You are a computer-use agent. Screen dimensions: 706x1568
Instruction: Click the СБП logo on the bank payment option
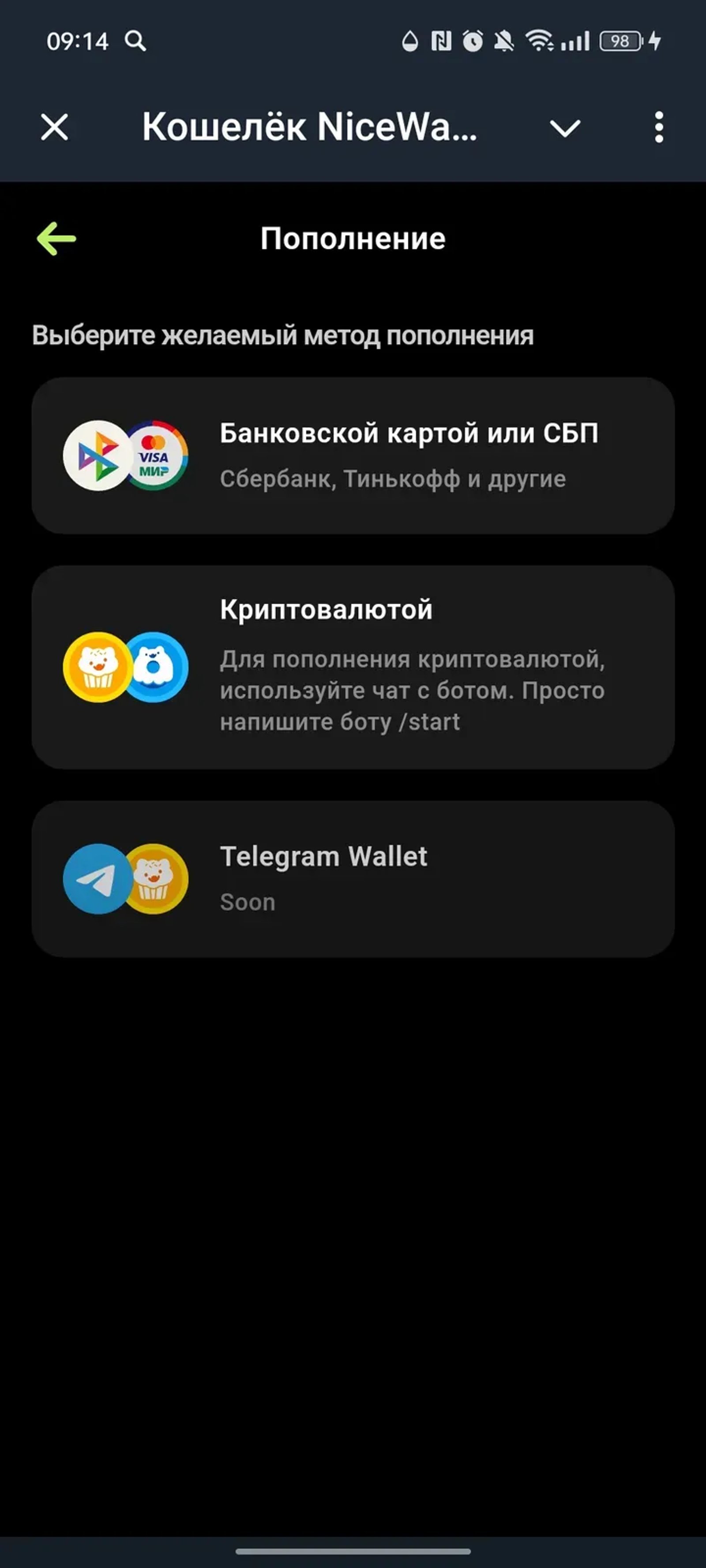(x=98, y=456)
